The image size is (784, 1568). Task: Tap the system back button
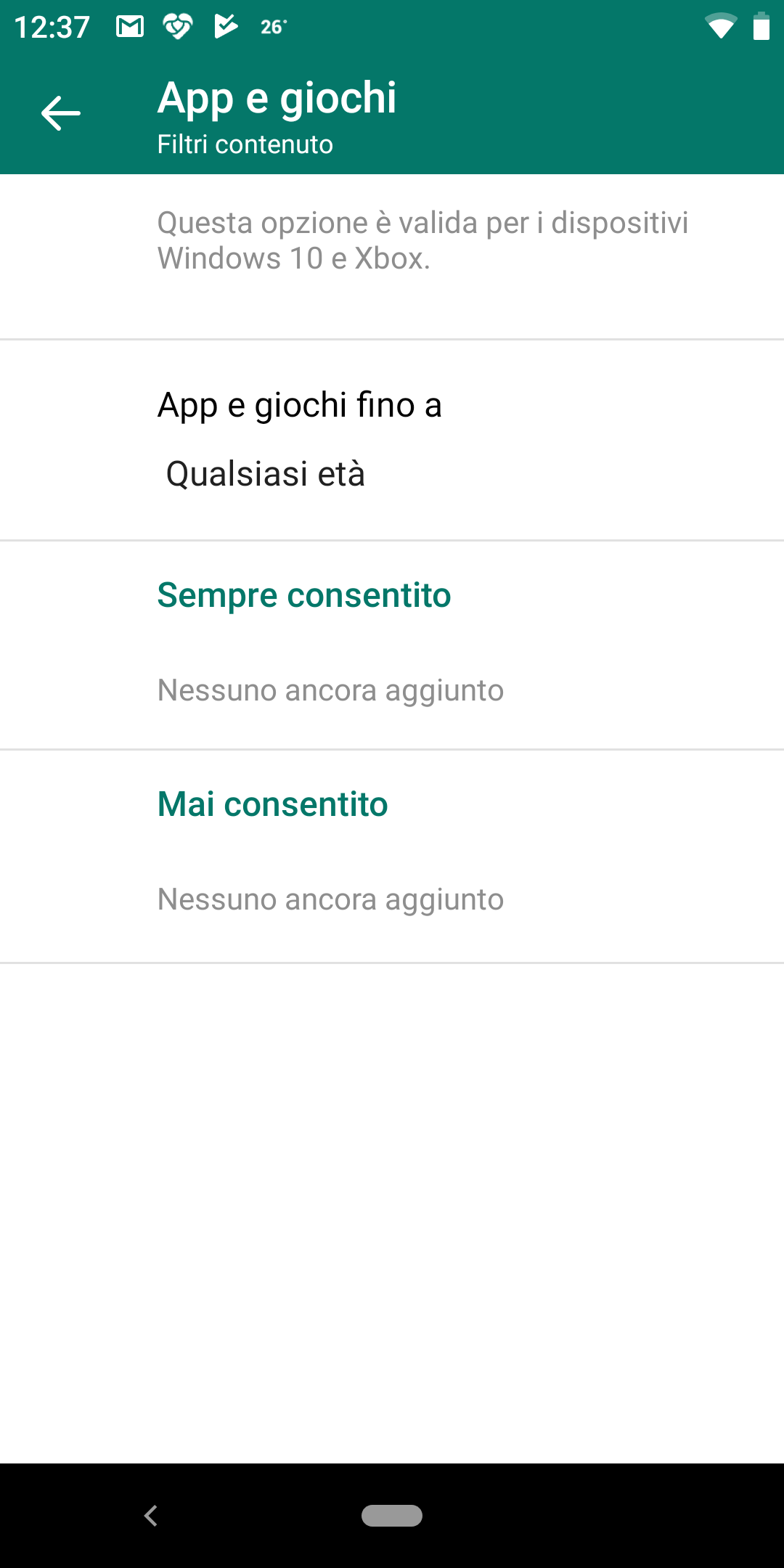tap(151, 1516)
